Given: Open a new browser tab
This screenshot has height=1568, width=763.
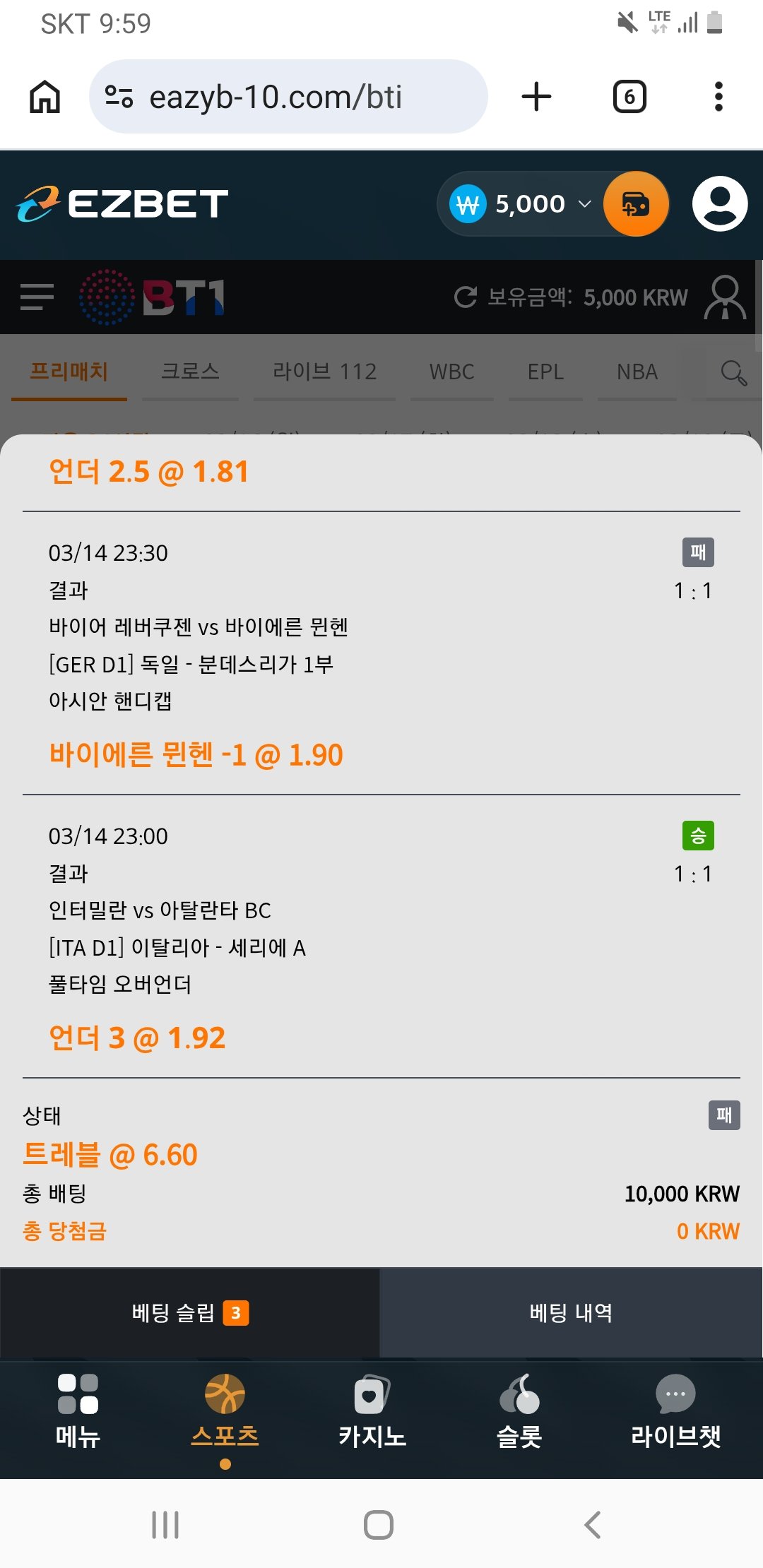Looking at the screenshot, I should click(536, 97).
